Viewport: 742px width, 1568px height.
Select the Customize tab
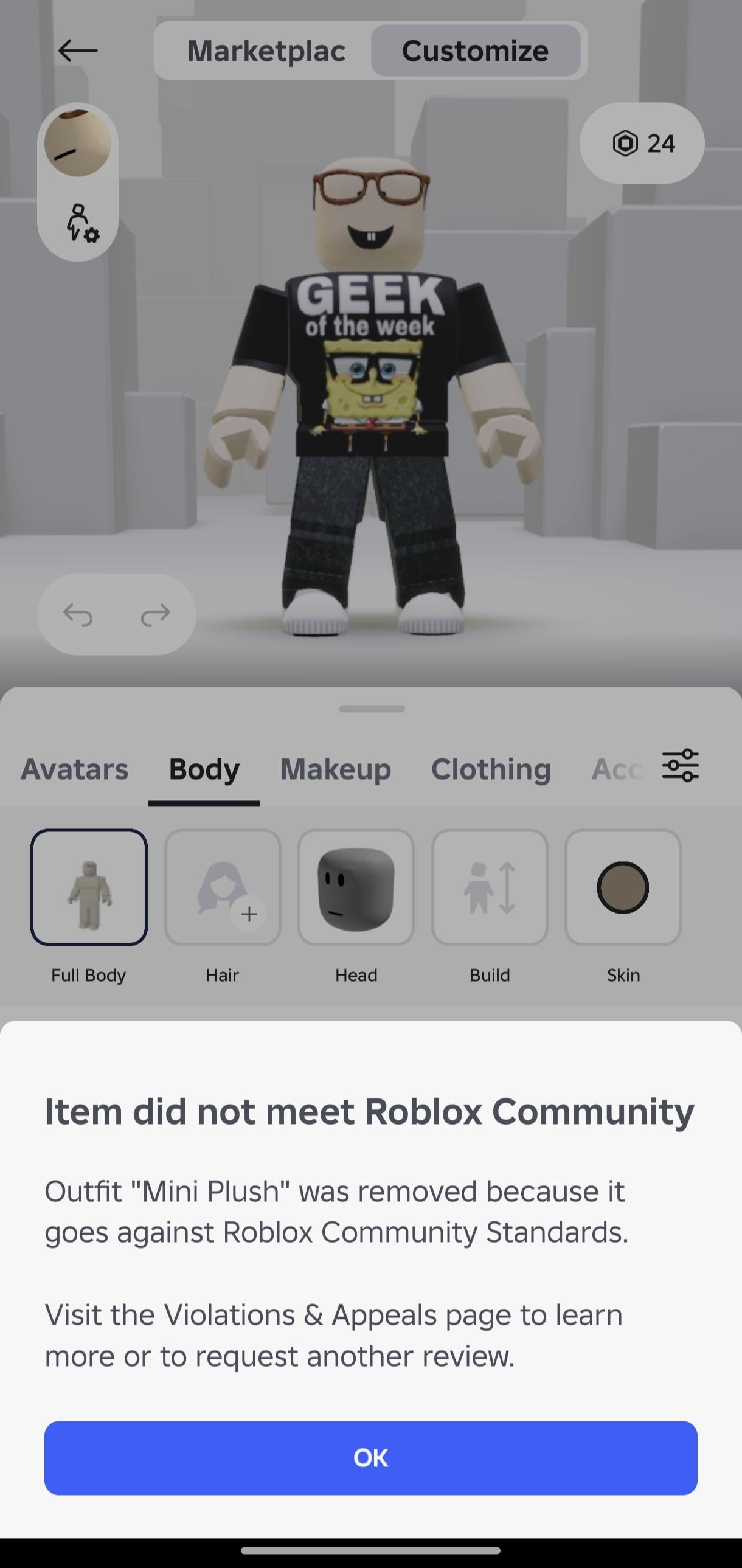[x=475, y=50]
